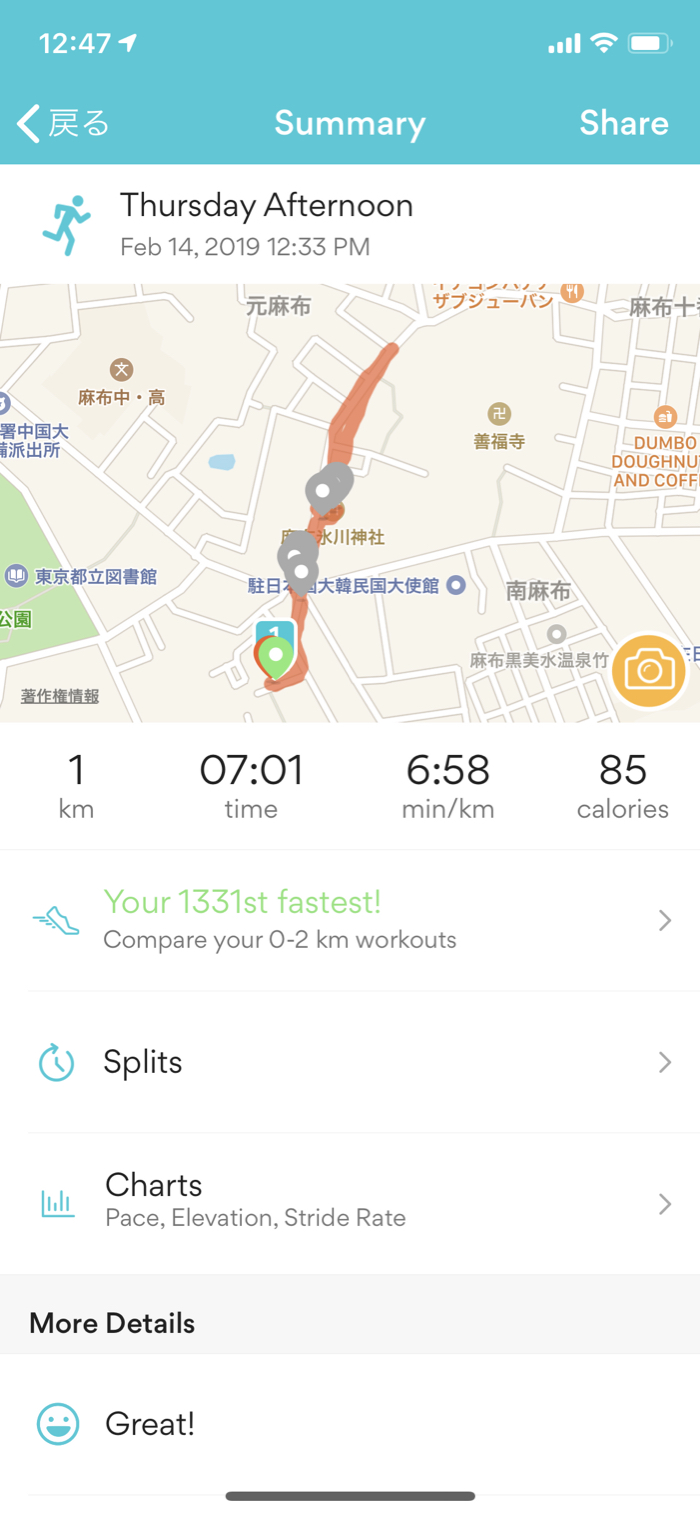Share this workout summary
Screen dimensions: 700x1516
(623, 123)
